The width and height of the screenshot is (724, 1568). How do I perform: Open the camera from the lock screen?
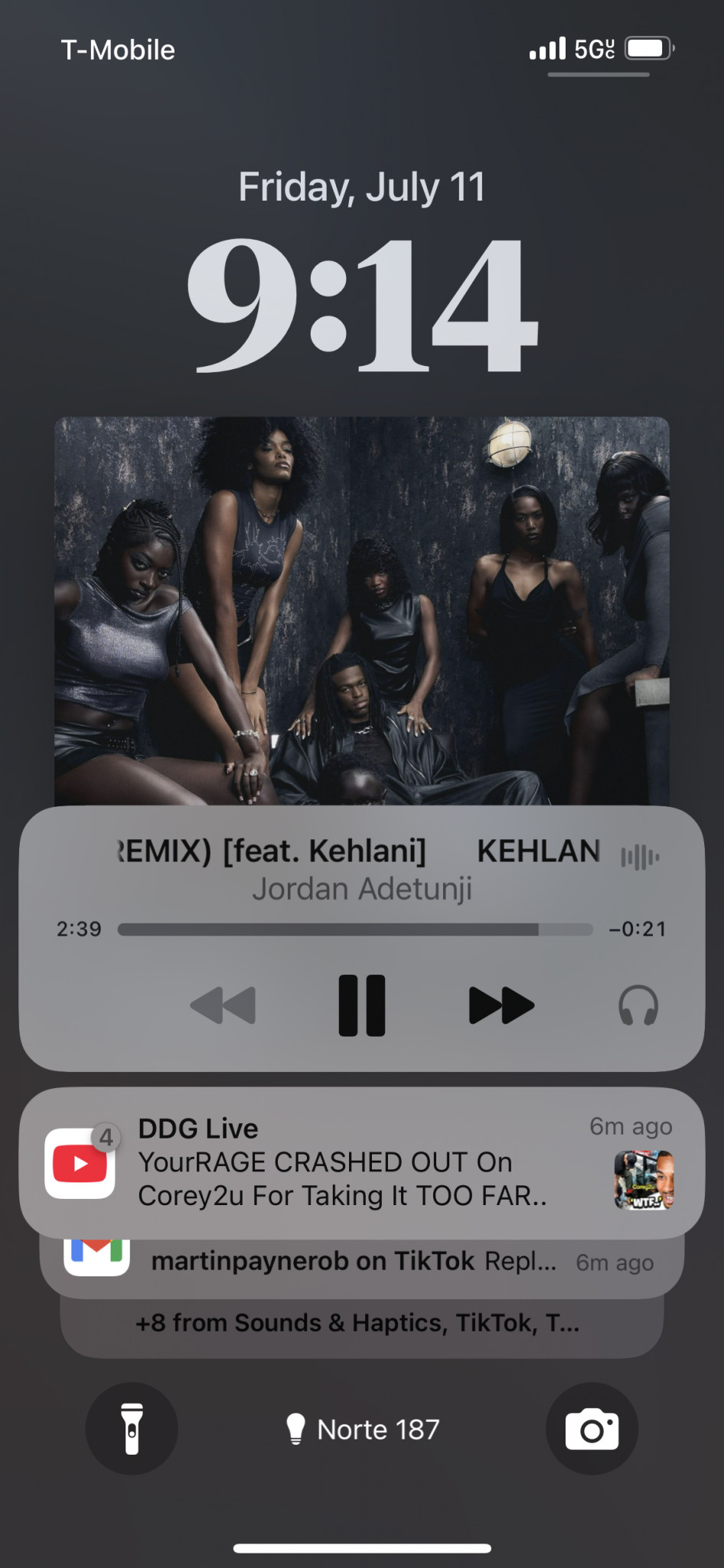coord(592,1429)
